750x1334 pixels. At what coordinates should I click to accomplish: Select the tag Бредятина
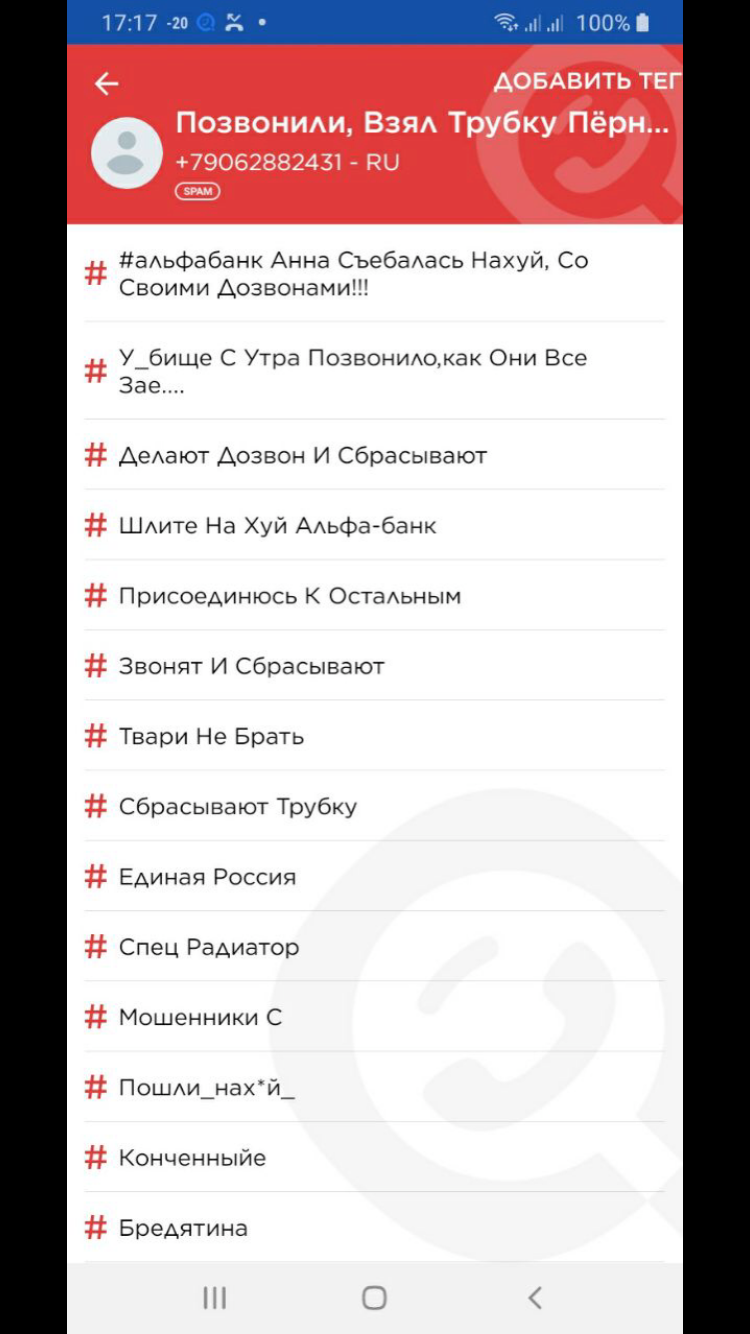coord(183,1228)
